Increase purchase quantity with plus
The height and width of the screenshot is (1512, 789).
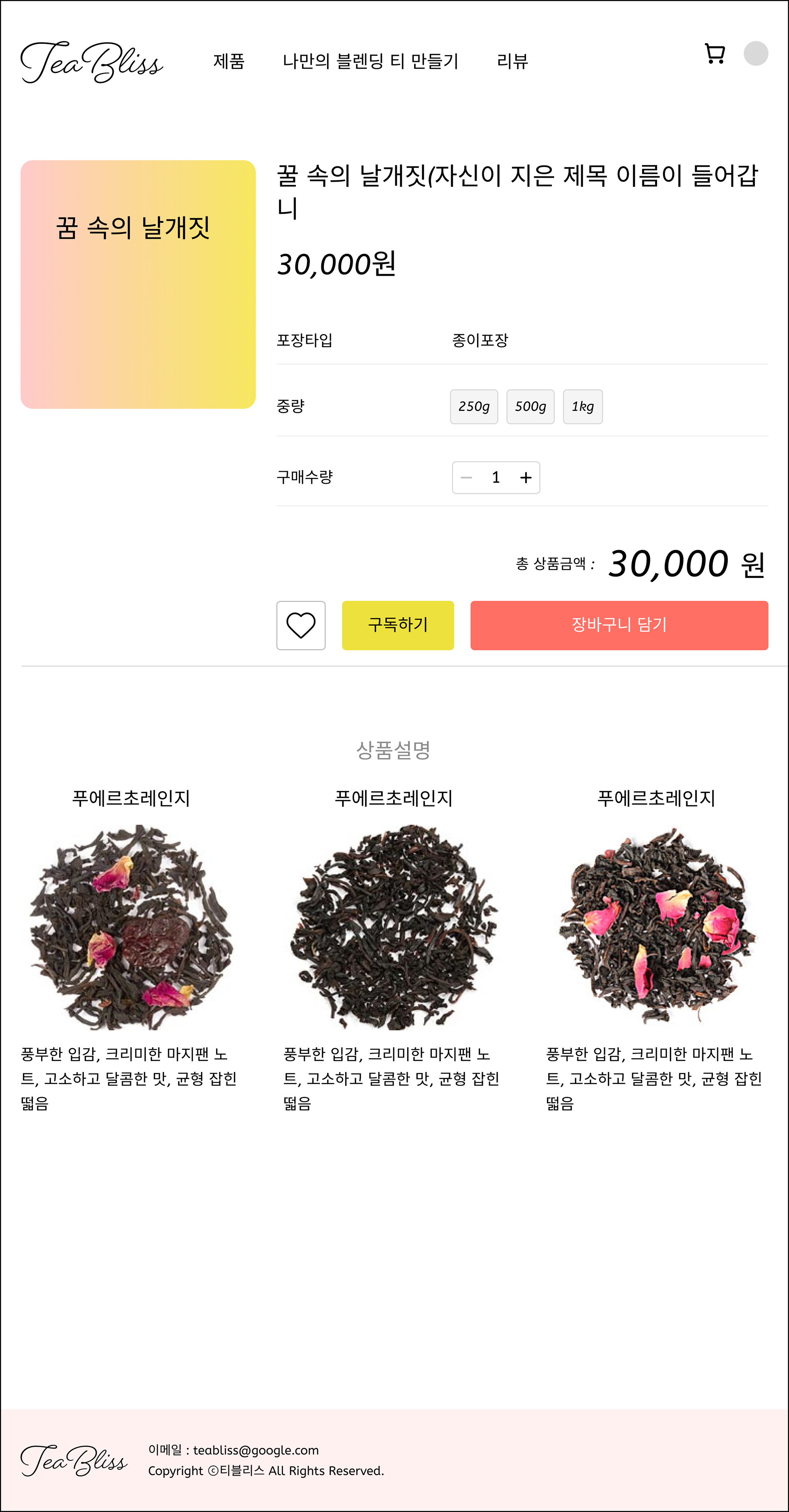tap(526, 478)
